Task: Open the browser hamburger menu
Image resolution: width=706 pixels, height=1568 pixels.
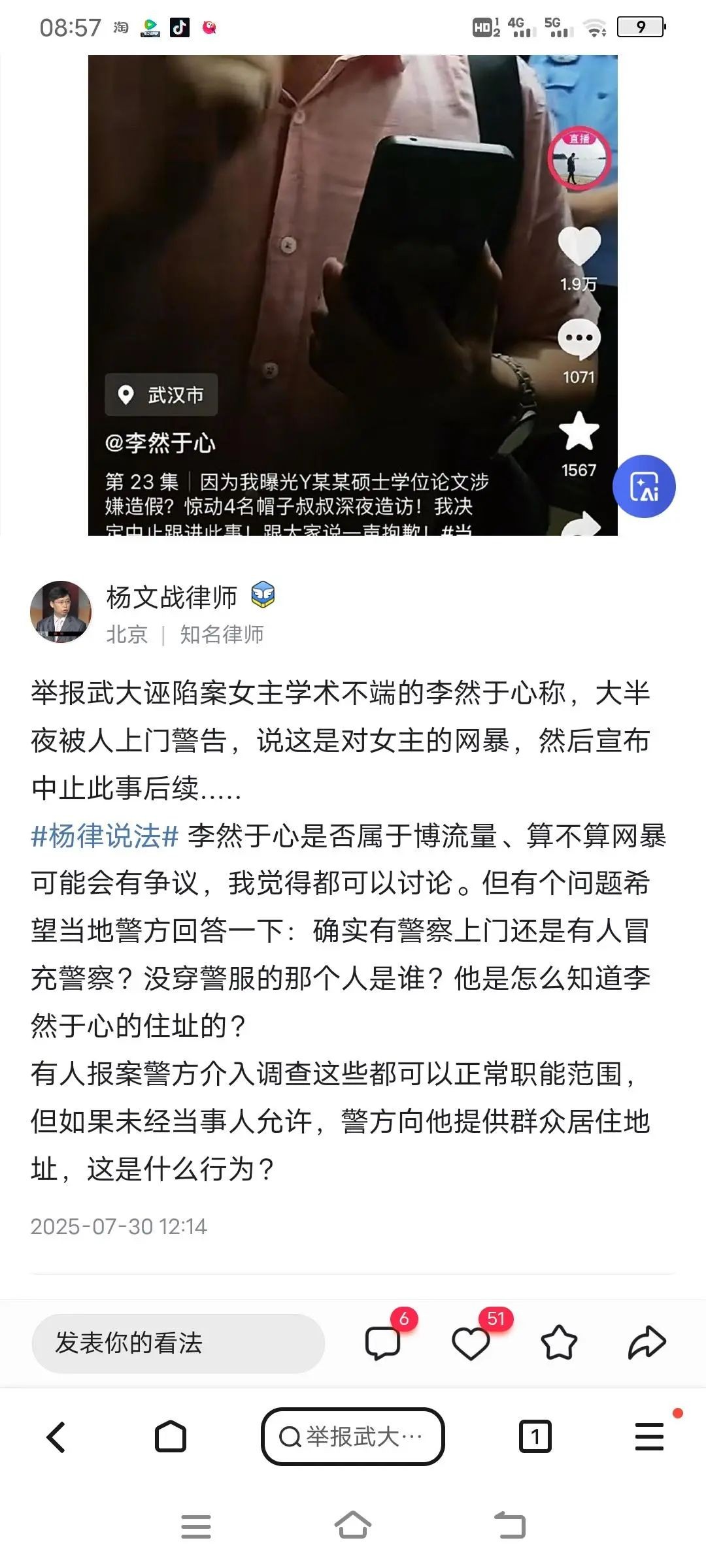Action: 649,1437
